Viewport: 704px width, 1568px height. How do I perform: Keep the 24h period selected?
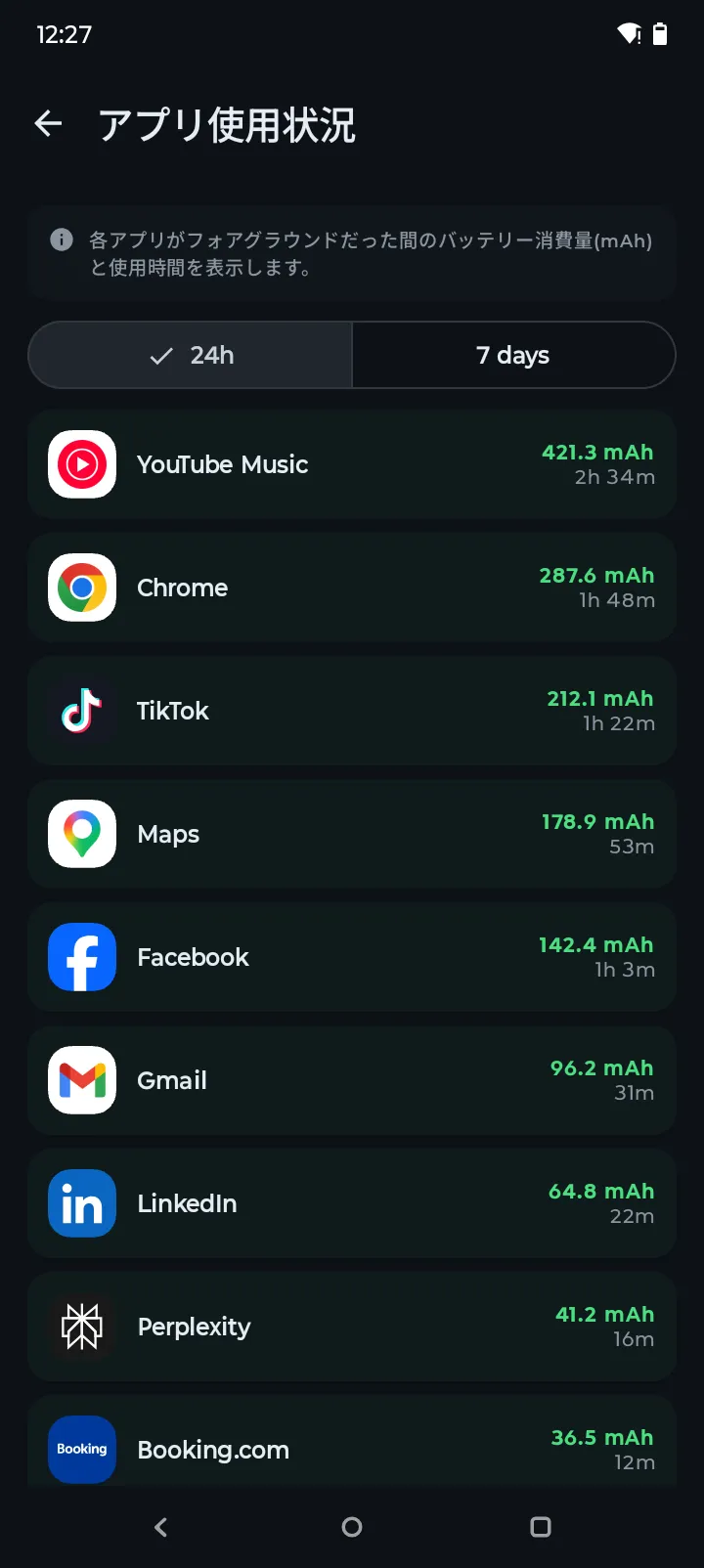pos(190,355)
